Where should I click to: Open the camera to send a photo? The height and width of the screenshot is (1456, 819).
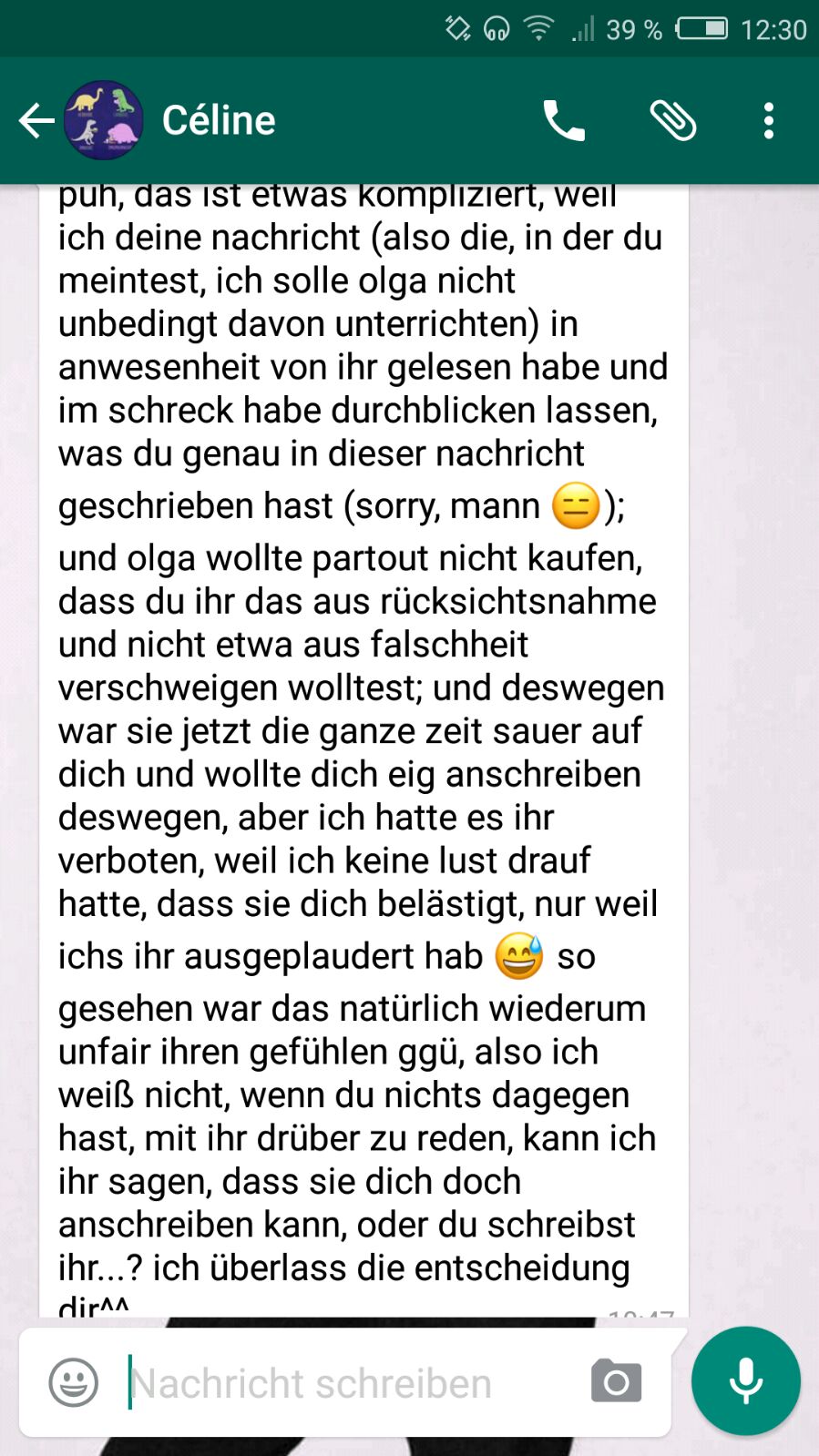[616, 1382]
